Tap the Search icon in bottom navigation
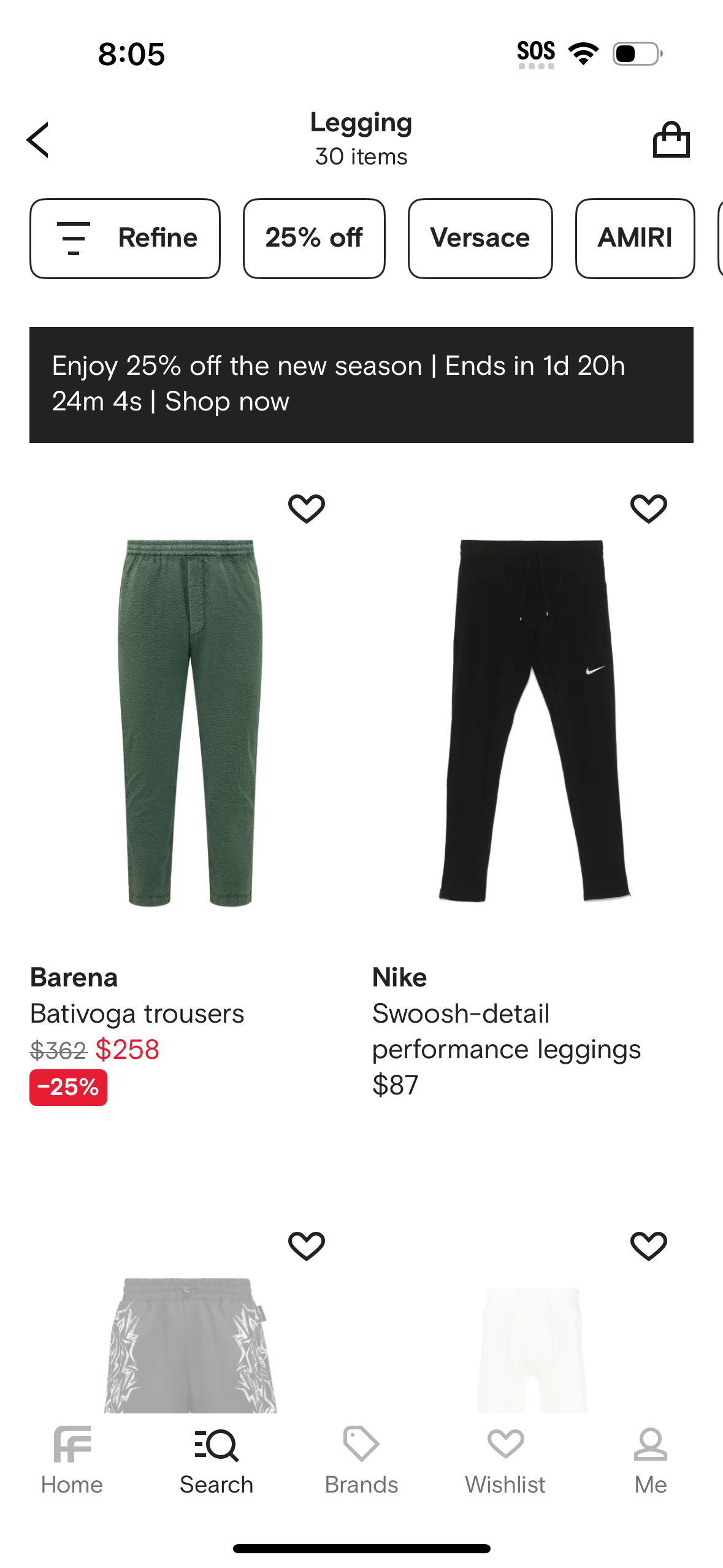723x1568 pixels. pos(216,1445)
